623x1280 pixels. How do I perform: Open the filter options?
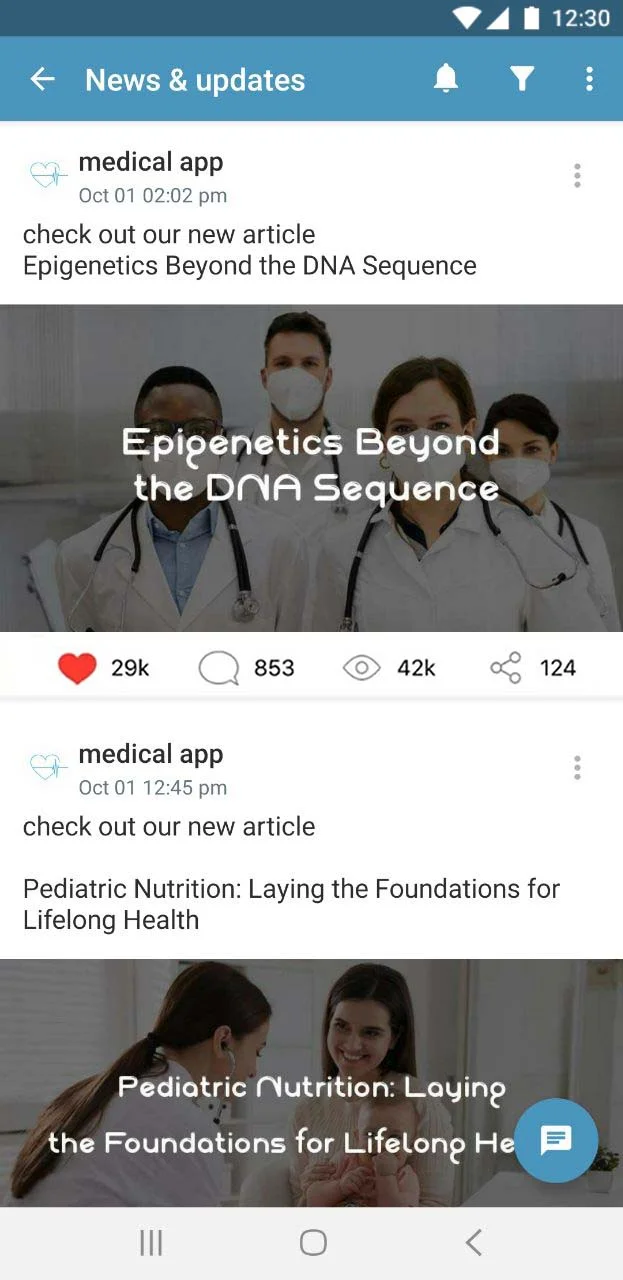click(x=521, y=79)
